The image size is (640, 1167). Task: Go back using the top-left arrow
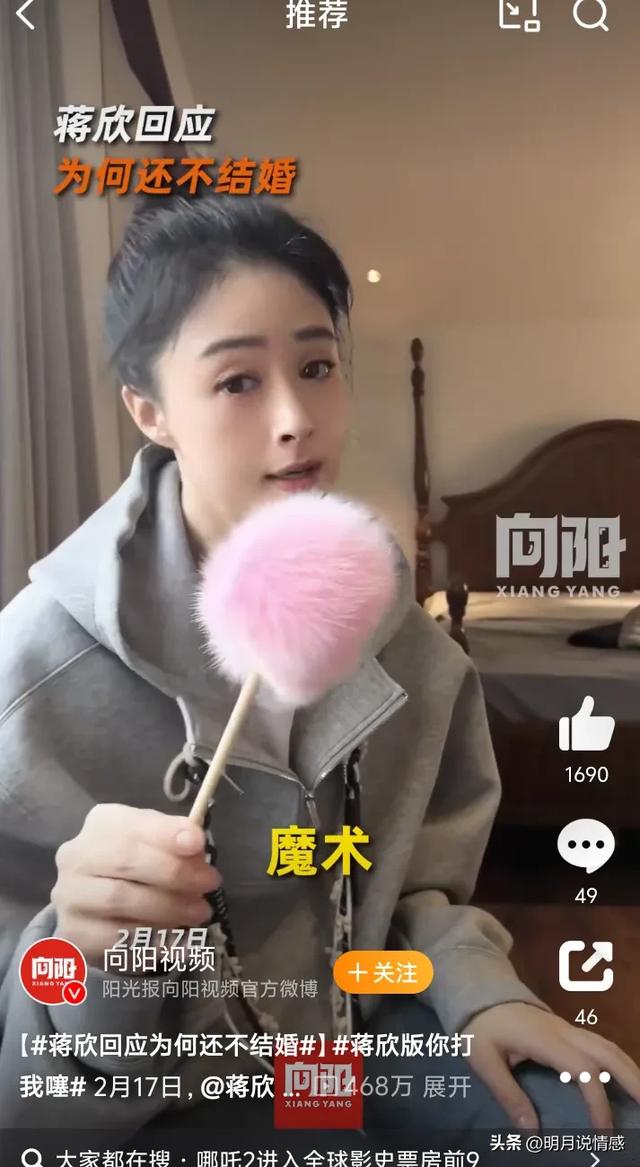click(25, 15)
